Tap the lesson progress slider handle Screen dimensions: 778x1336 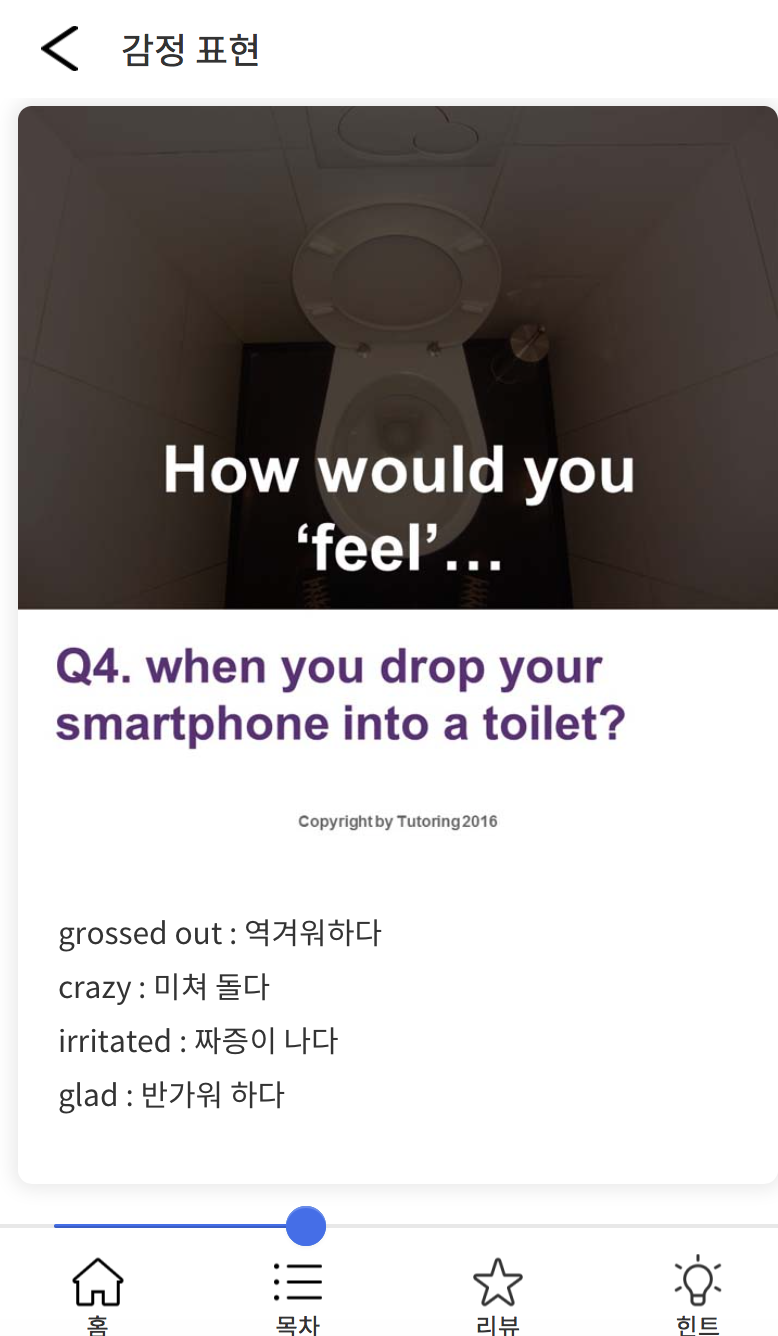(306, 1225)
